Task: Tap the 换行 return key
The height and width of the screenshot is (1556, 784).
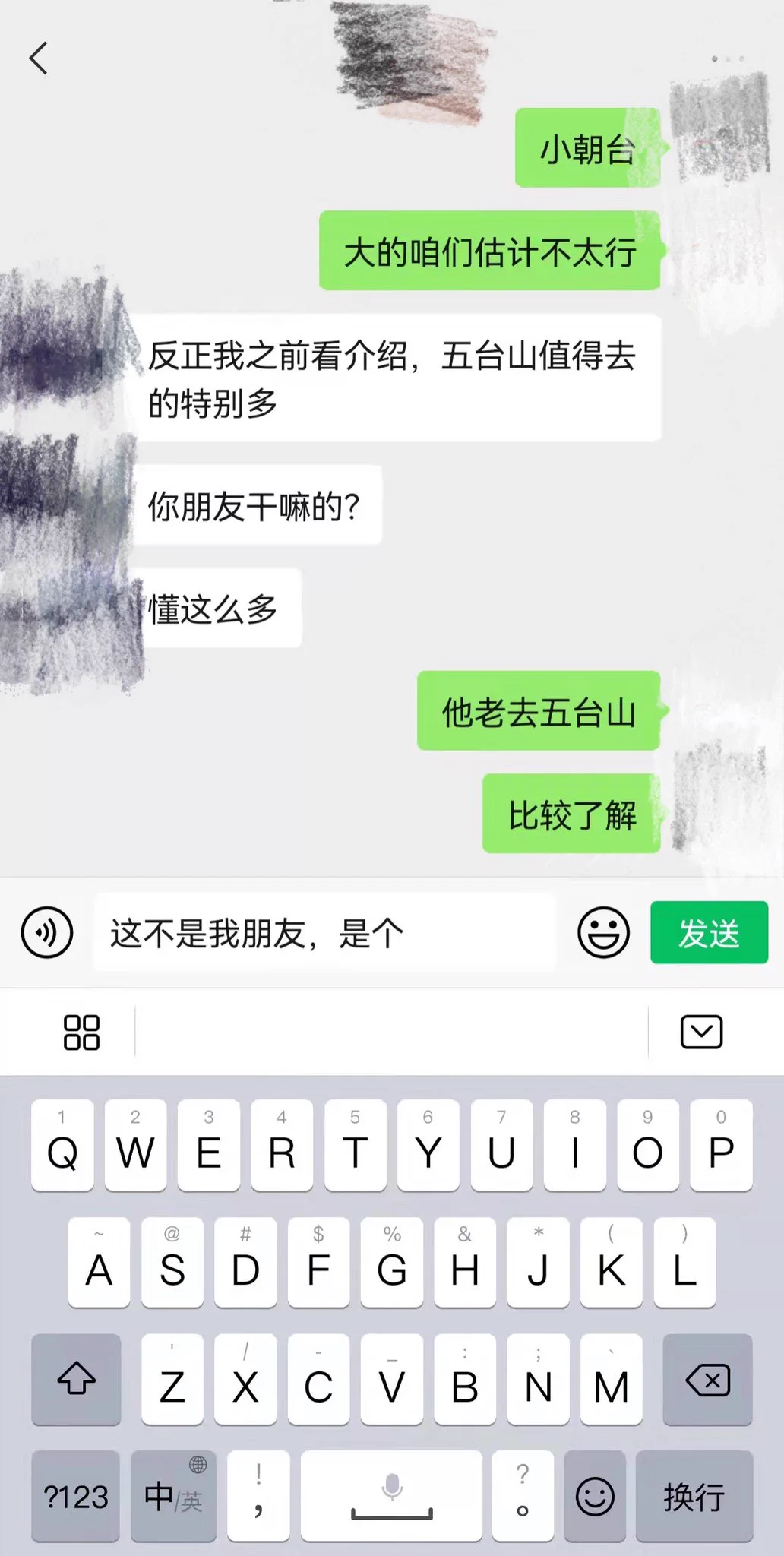Action: [x=694, y=1497]
